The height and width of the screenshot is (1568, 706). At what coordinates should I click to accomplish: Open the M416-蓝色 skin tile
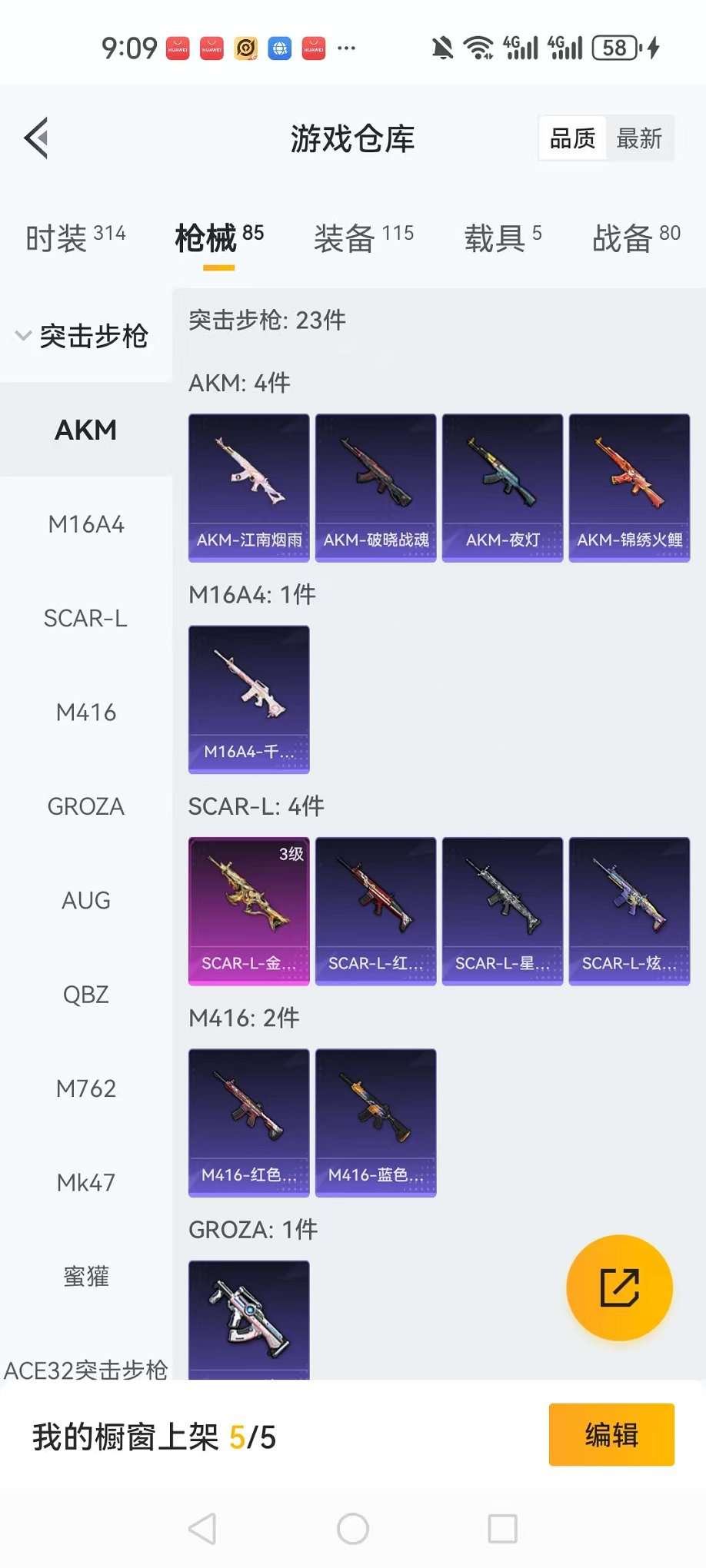click(x=375, y=1122)
